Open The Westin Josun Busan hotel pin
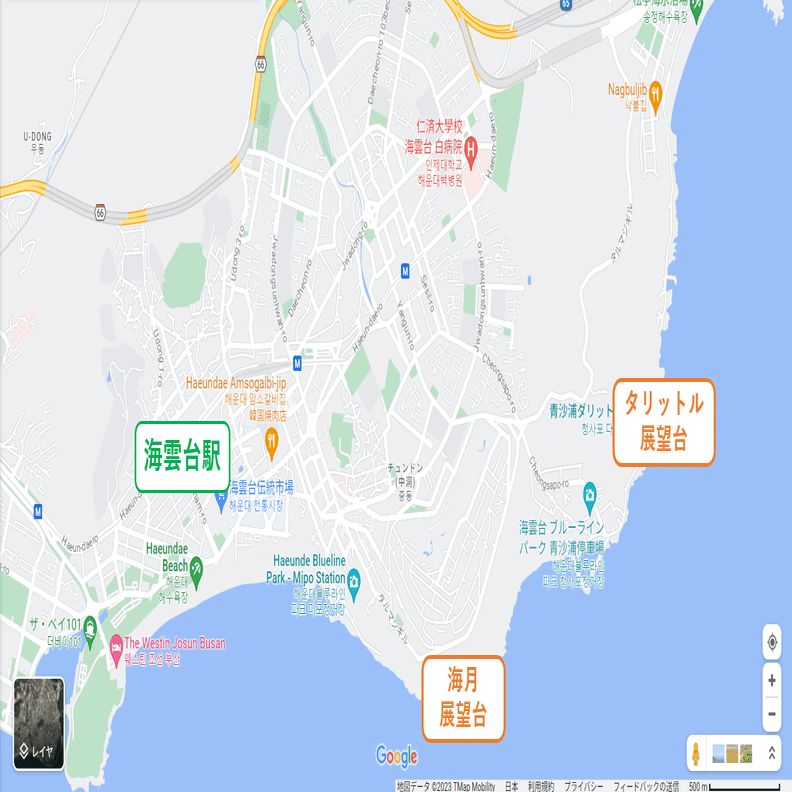The width and height of the screenshot is (792, 792). pos(117,649)
